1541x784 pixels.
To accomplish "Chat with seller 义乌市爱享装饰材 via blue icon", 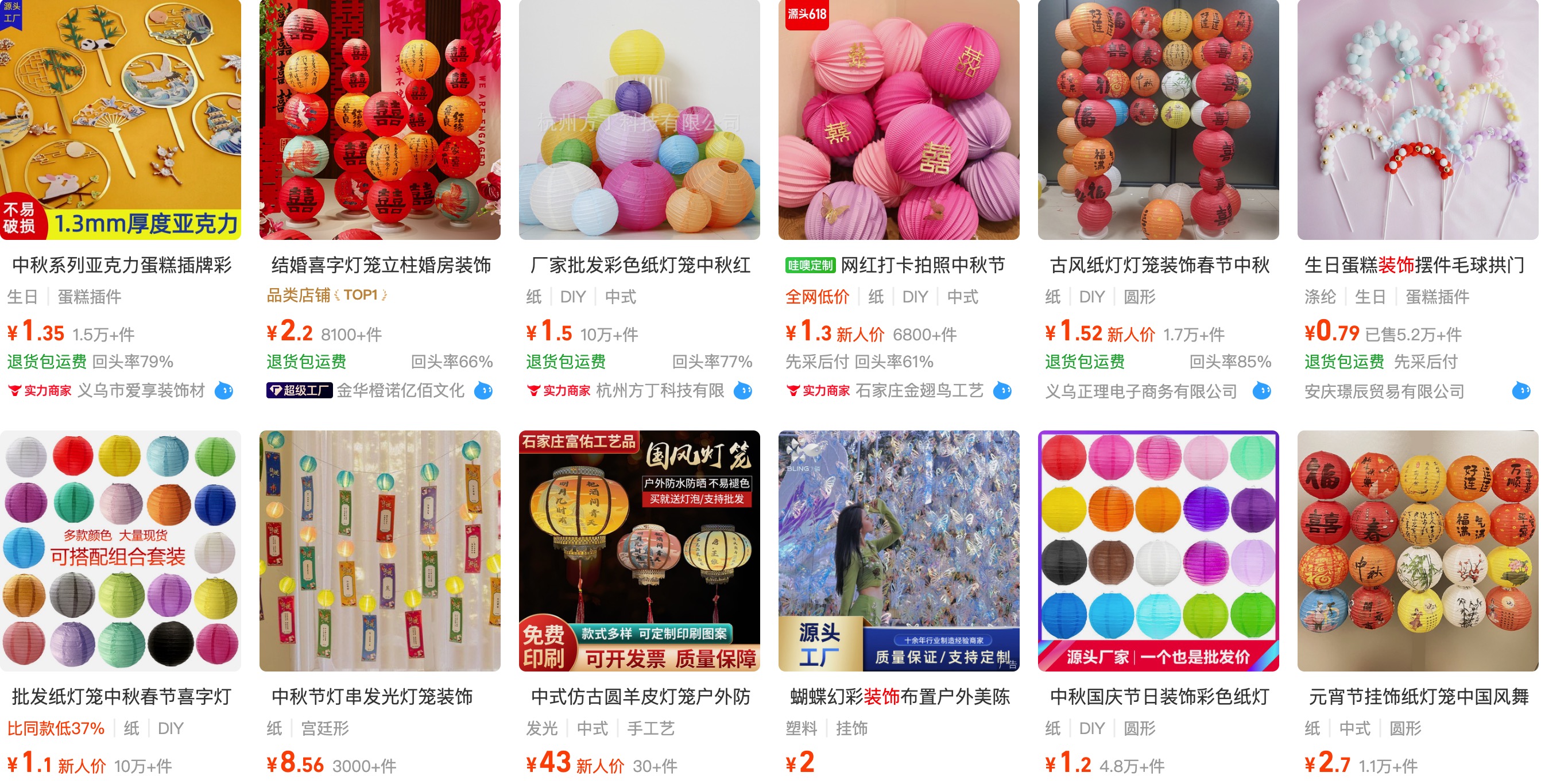I will pyautogui.click(x=224, y=391).
